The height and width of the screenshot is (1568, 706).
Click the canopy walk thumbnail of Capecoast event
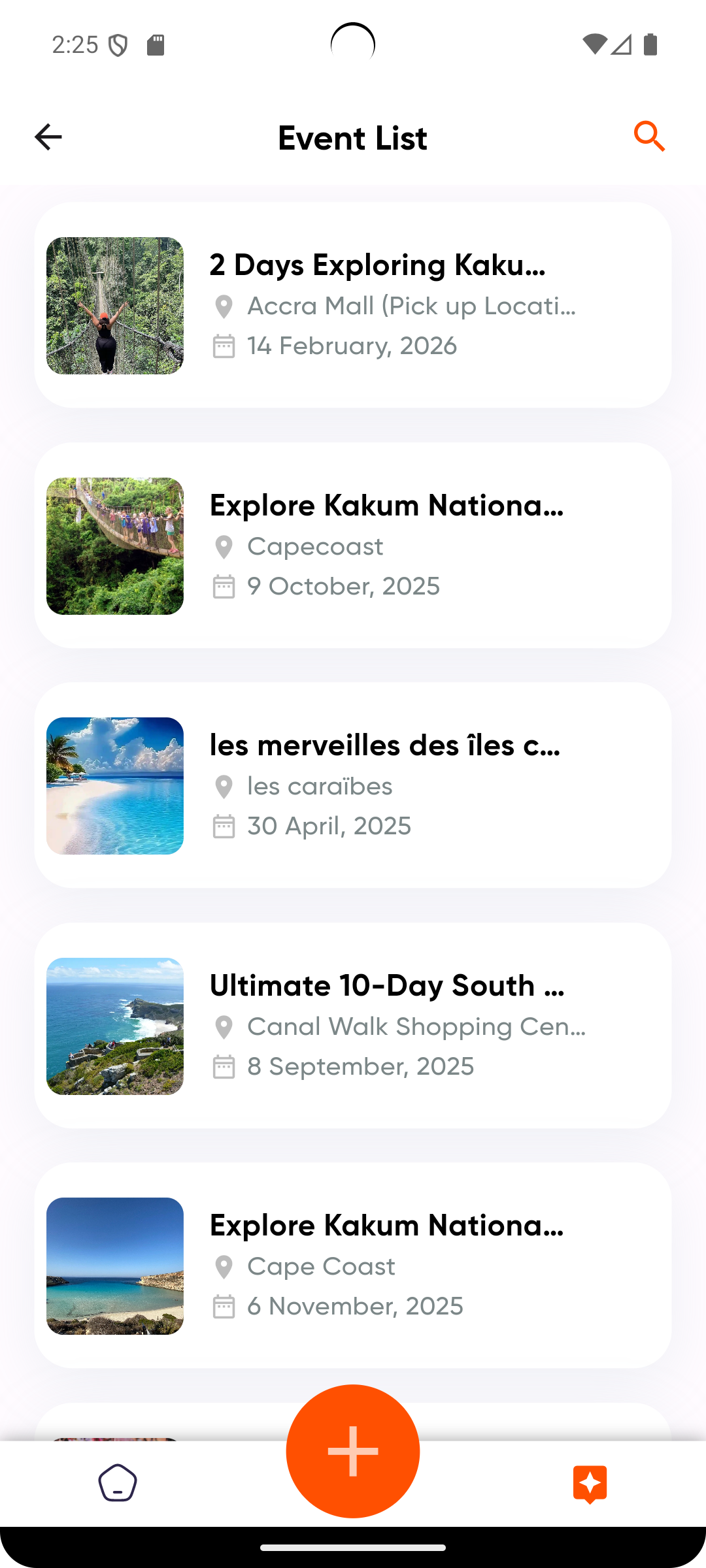coord(114,546)
